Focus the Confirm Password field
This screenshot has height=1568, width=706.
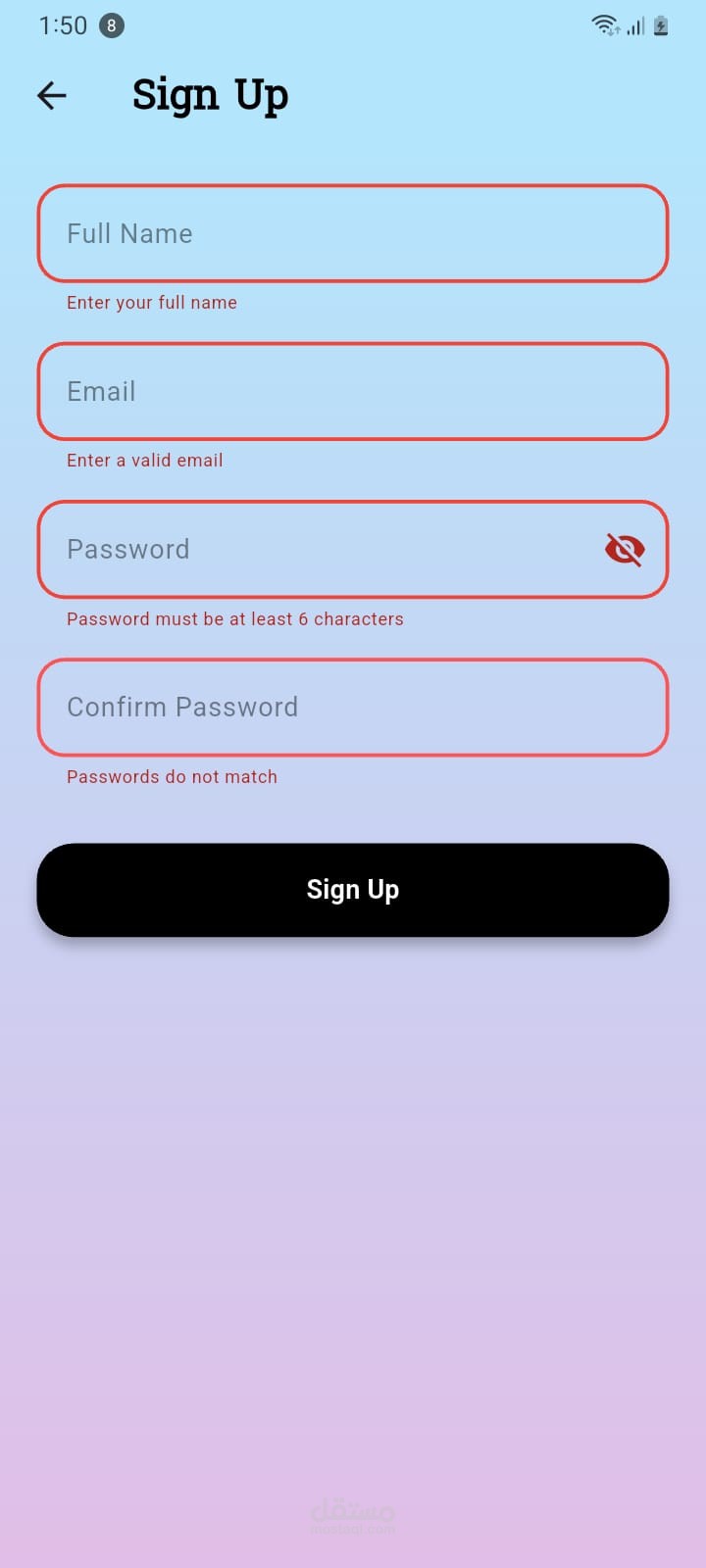pos(353,708)
